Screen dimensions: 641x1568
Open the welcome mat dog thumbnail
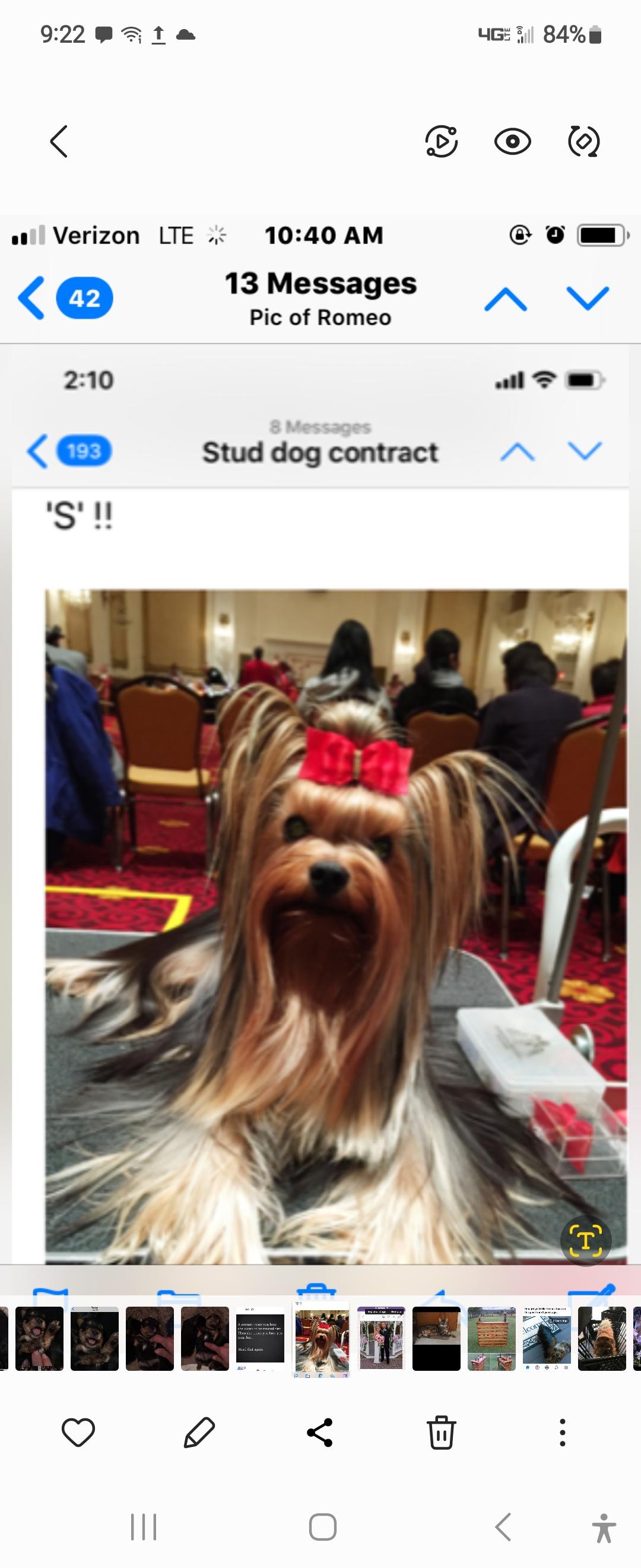[546, 1339]
